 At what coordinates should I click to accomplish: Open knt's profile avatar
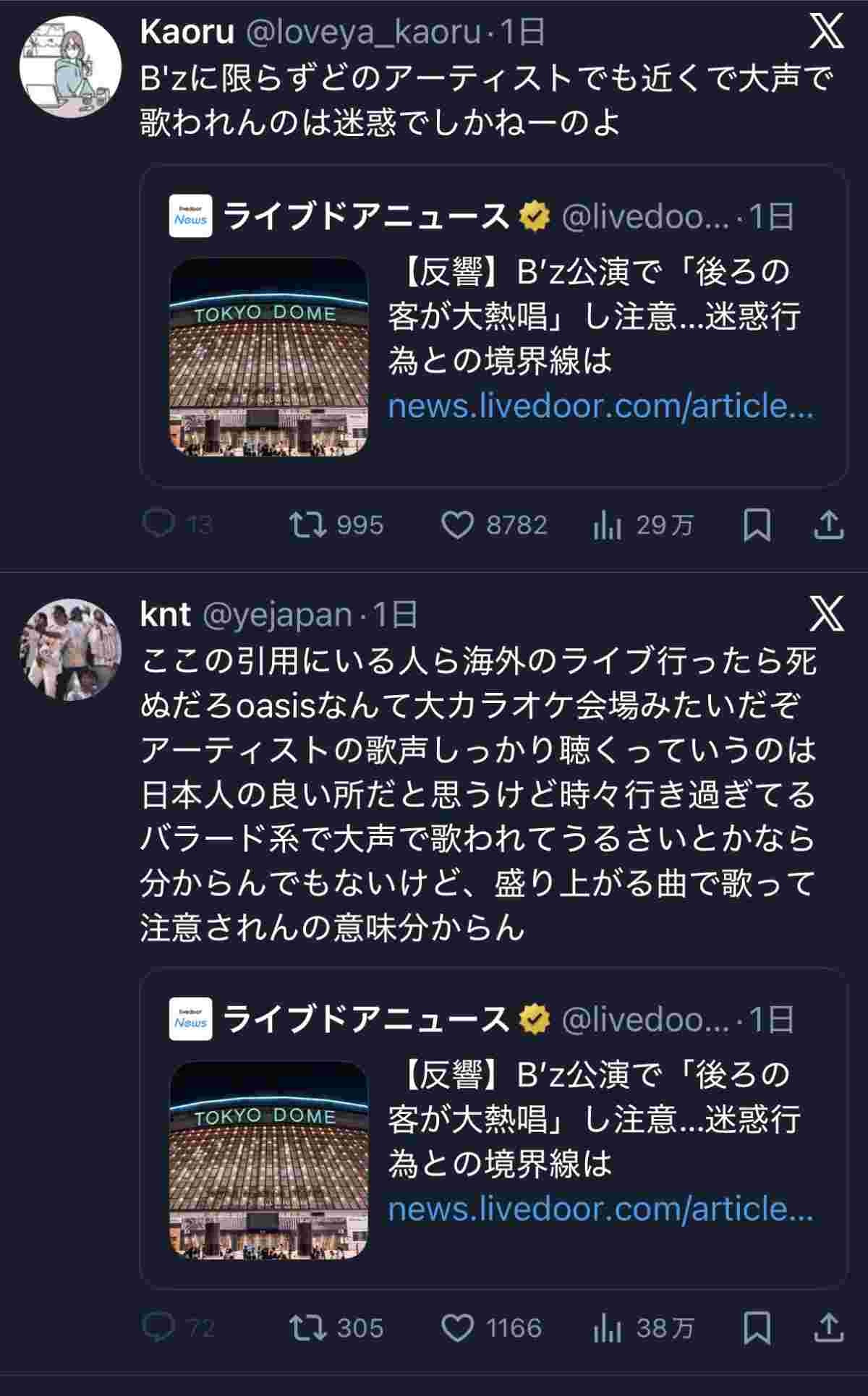[x=70, y=649]
